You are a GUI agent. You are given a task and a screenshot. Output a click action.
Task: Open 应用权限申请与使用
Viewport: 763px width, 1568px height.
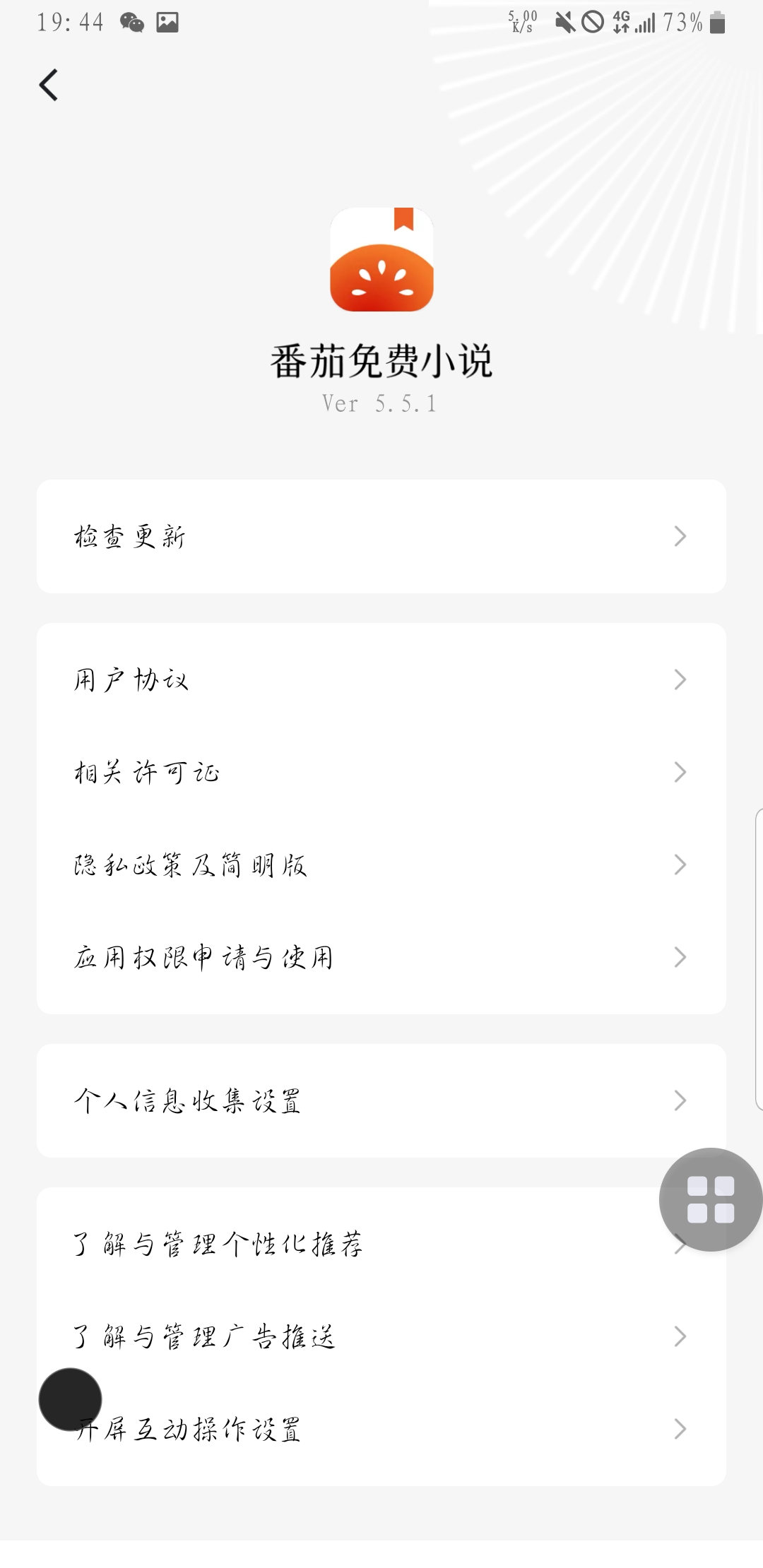coord(381,957)
